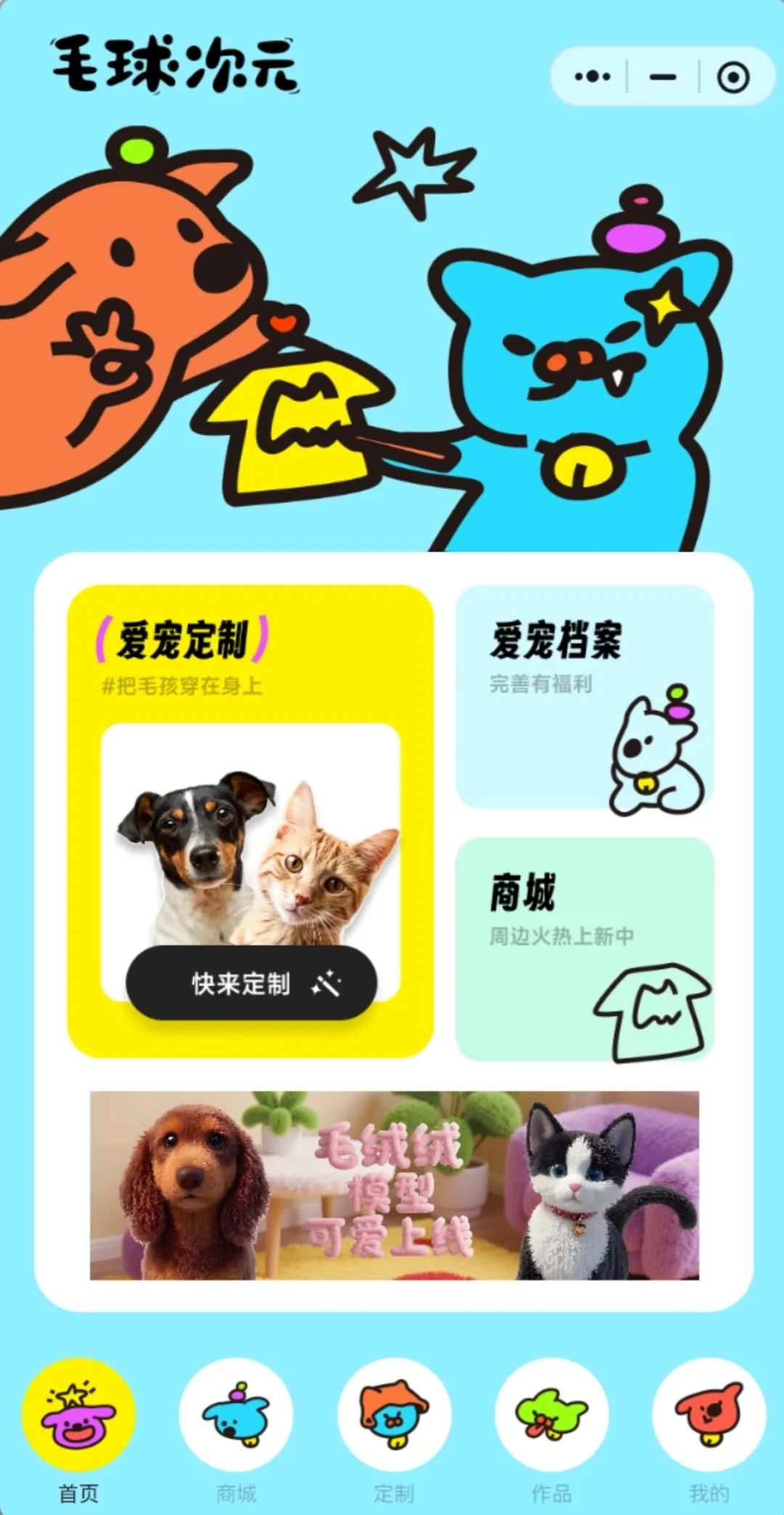Open the mini program more options menu

click(x=592, y=76)
